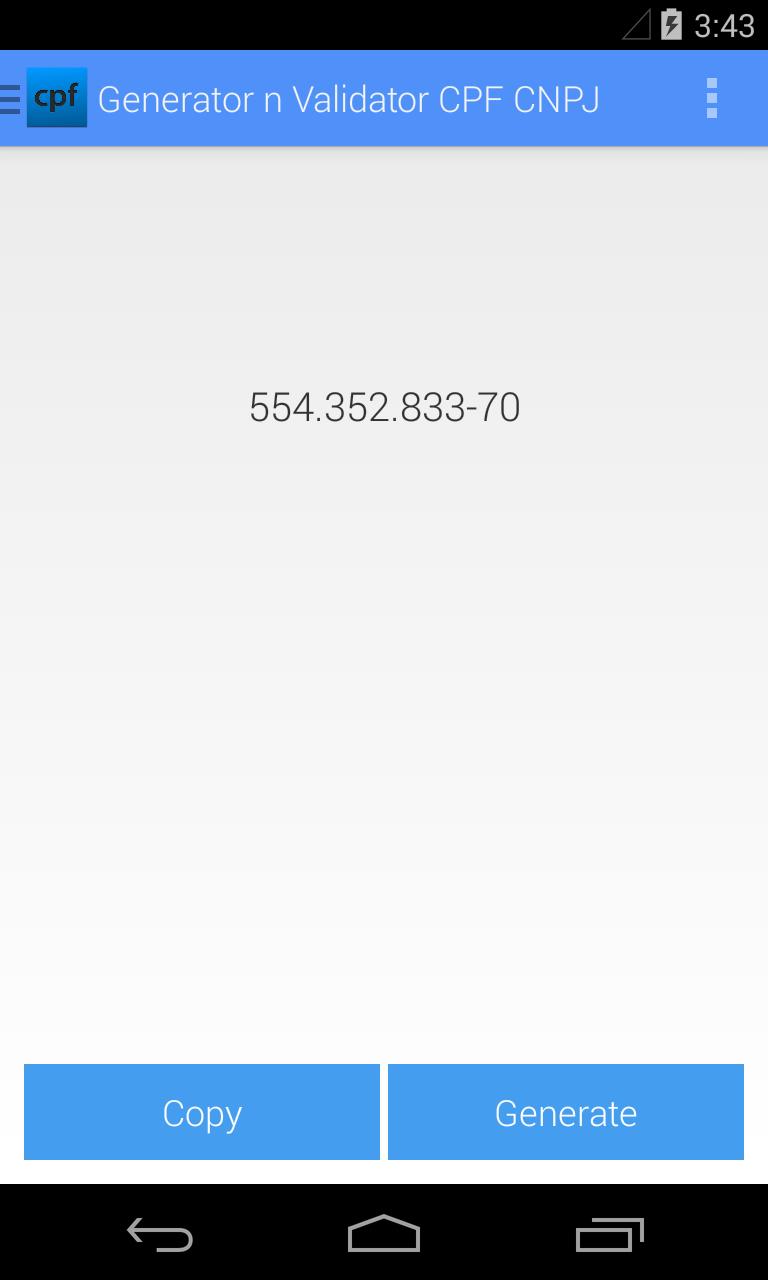The width and height of the screenshot is (768, 1280).
Task: Copy the generated CPF number
Action: (x=202, y=1112)
